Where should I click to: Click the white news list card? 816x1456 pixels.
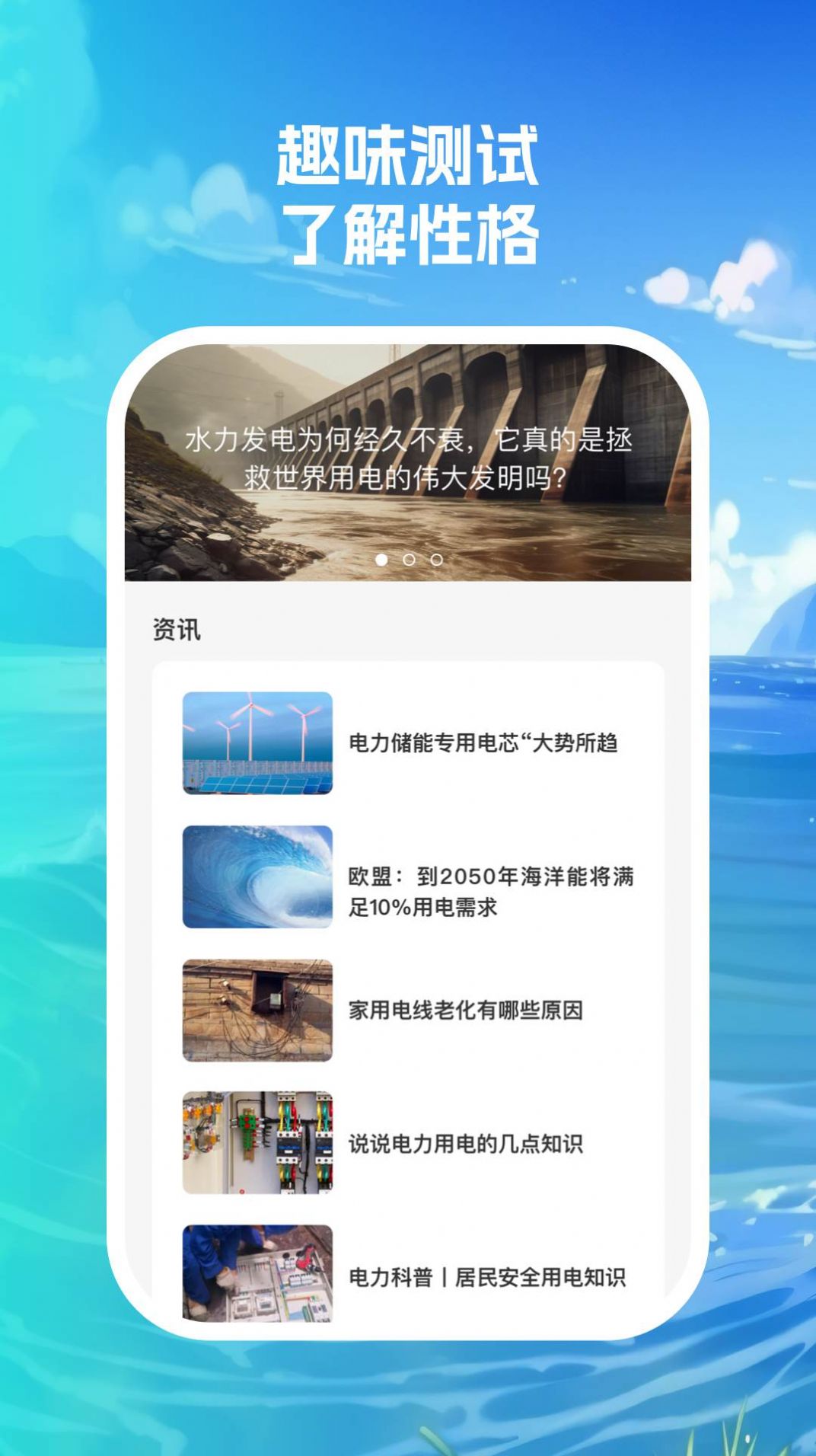coord(408,990)
